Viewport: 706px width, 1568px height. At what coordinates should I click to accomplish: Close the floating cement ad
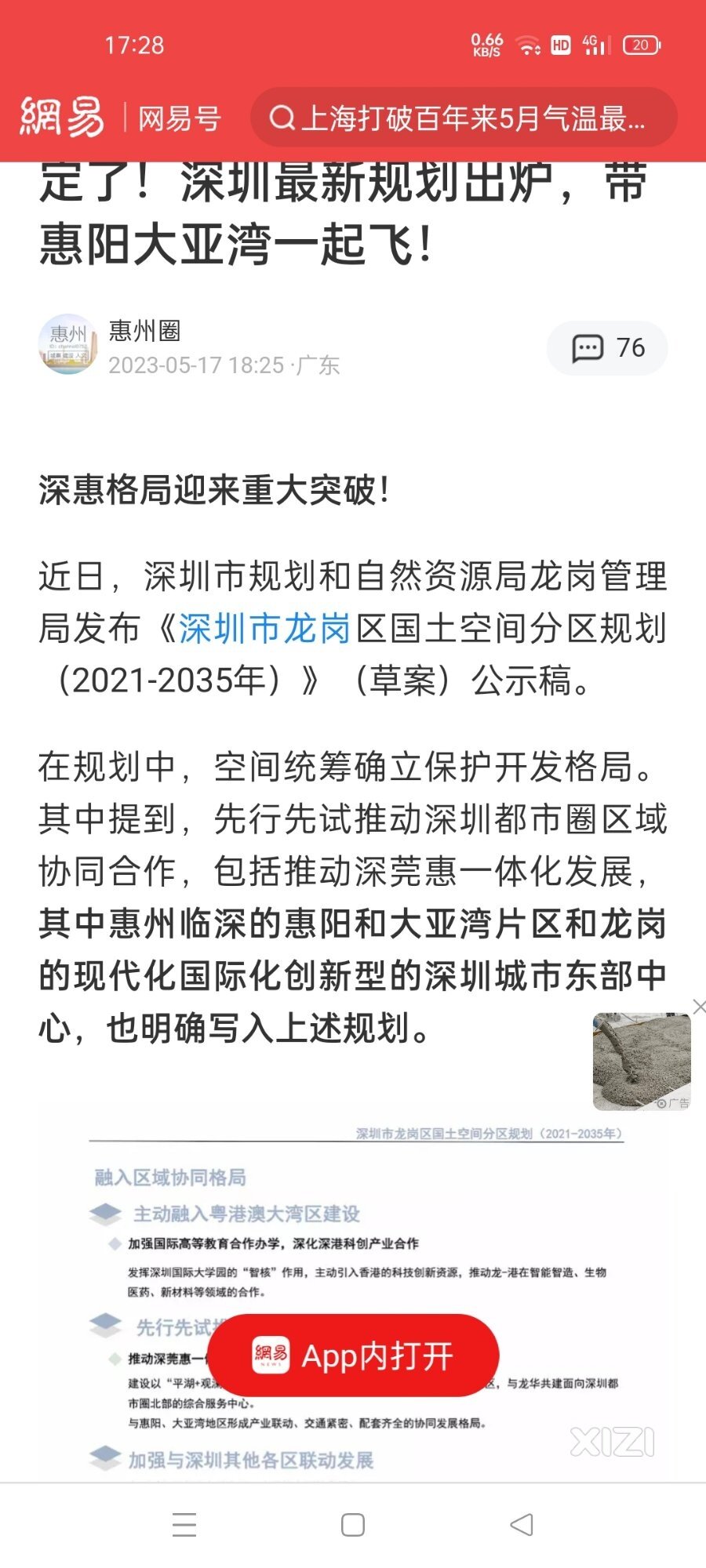click(699, 1007)
